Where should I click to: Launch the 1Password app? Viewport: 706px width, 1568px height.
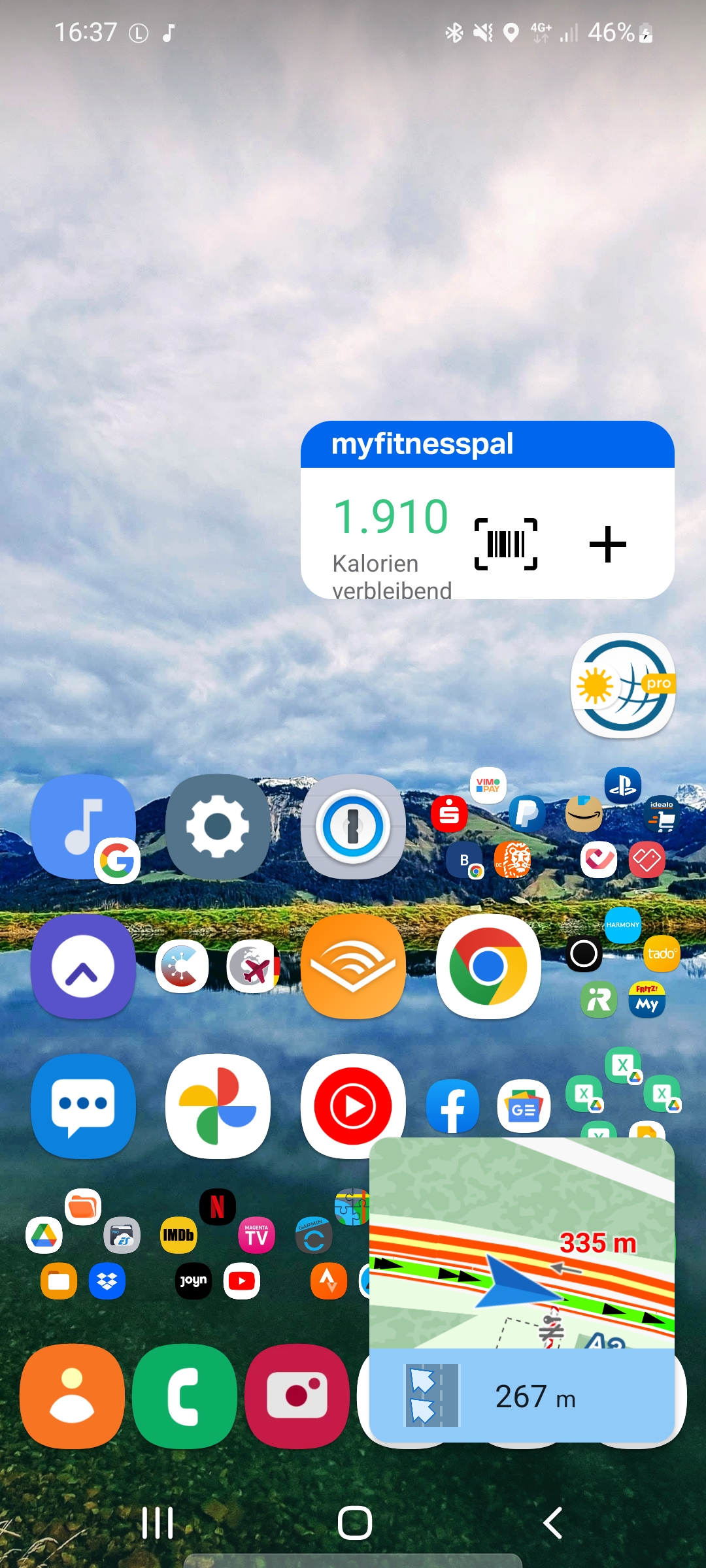(x=353, y=826)
